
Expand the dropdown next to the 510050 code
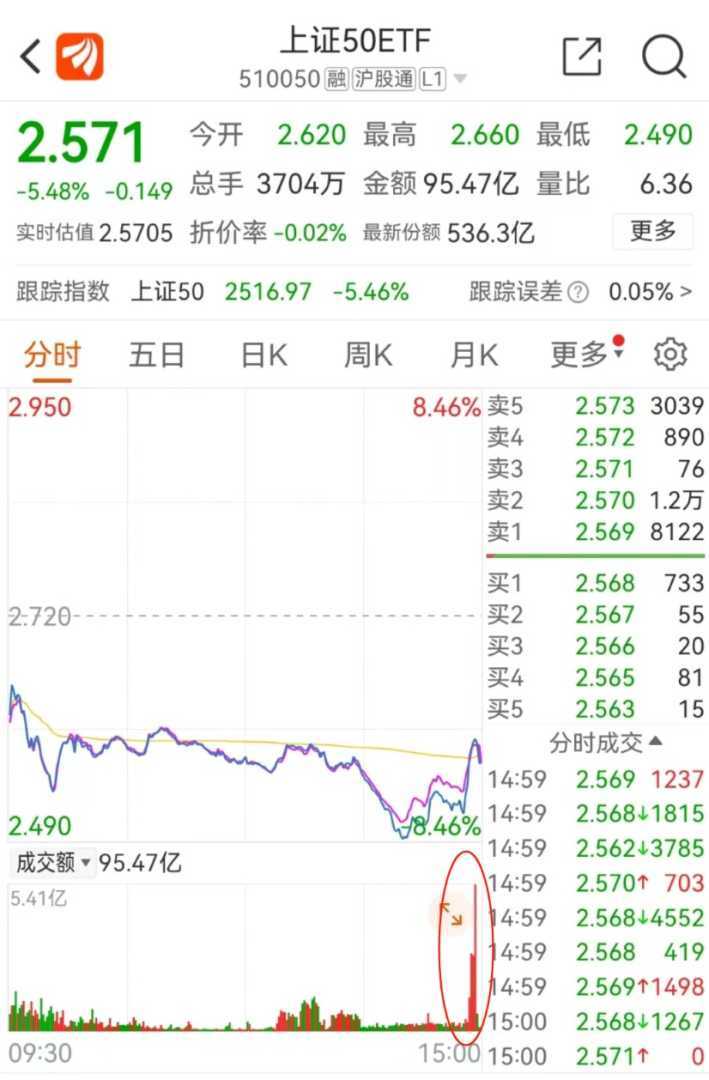(460, 80)
